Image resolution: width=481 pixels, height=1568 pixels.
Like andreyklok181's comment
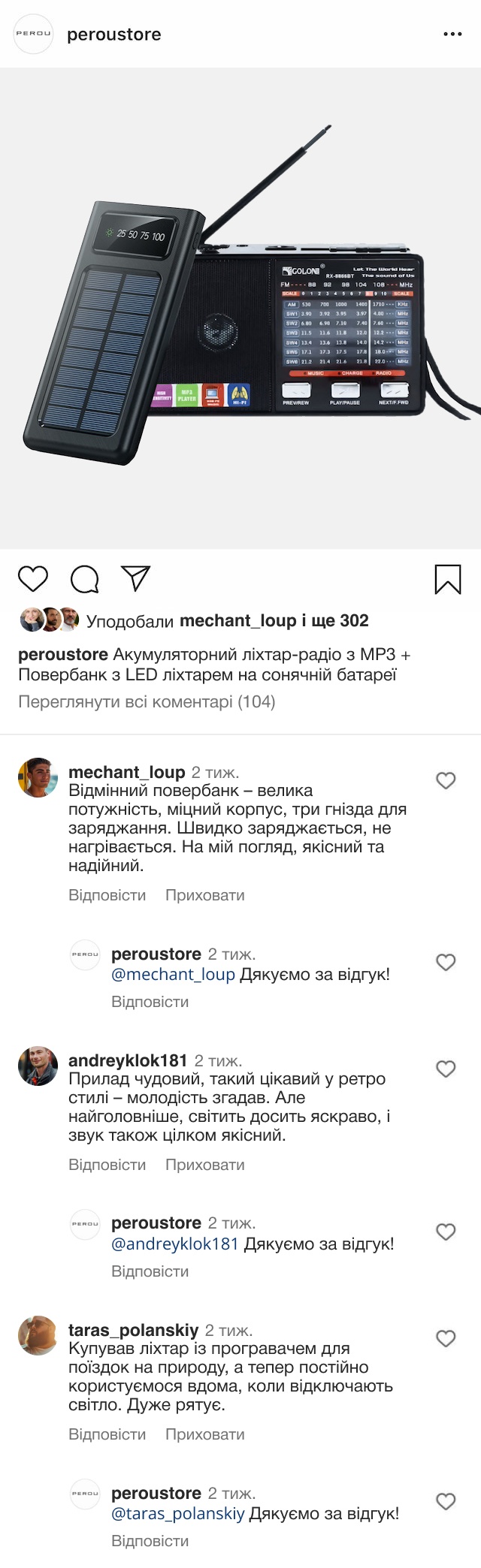[446, 1069]
